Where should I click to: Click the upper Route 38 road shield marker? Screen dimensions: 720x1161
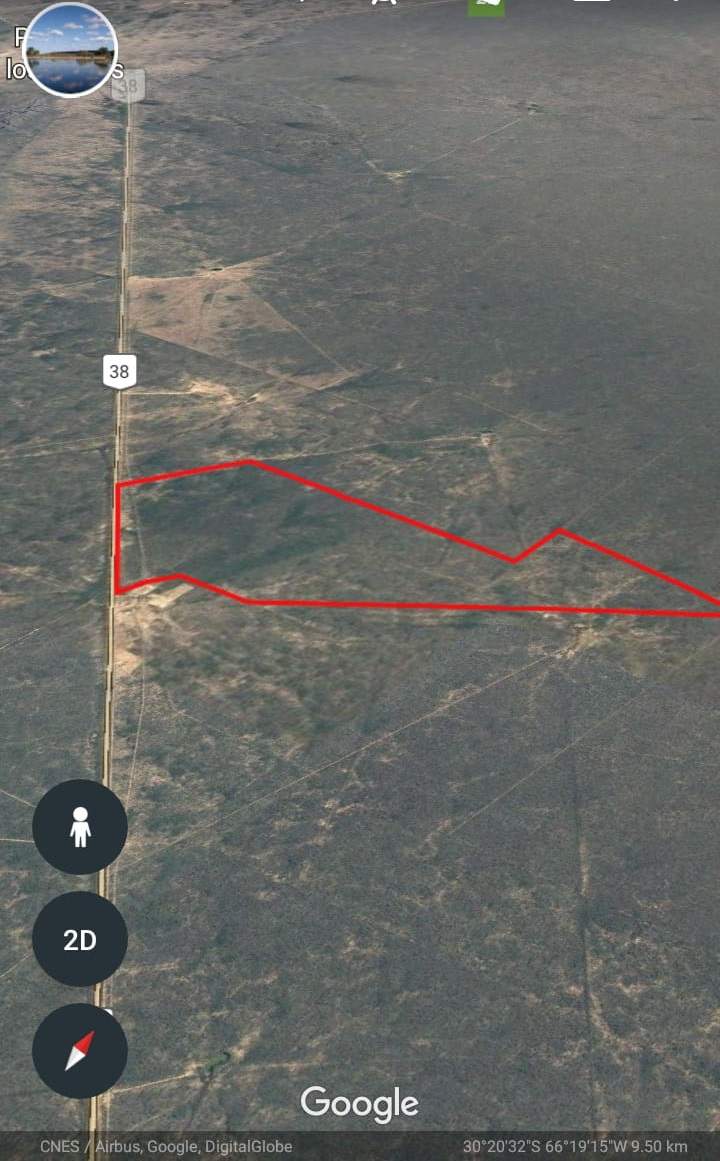click(127, 87)
